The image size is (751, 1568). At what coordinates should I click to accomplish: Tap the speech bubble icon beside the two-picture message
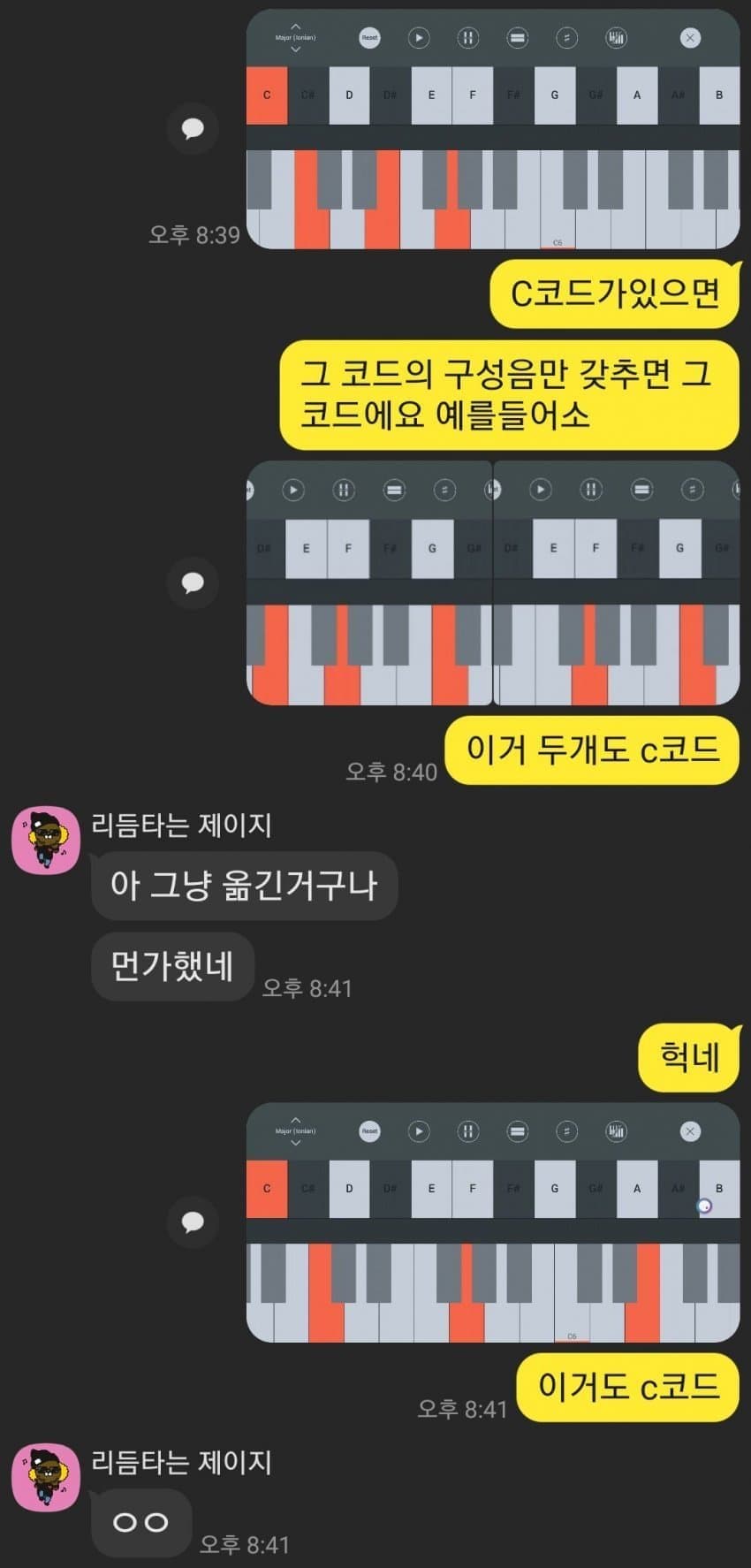coord(193,582)
